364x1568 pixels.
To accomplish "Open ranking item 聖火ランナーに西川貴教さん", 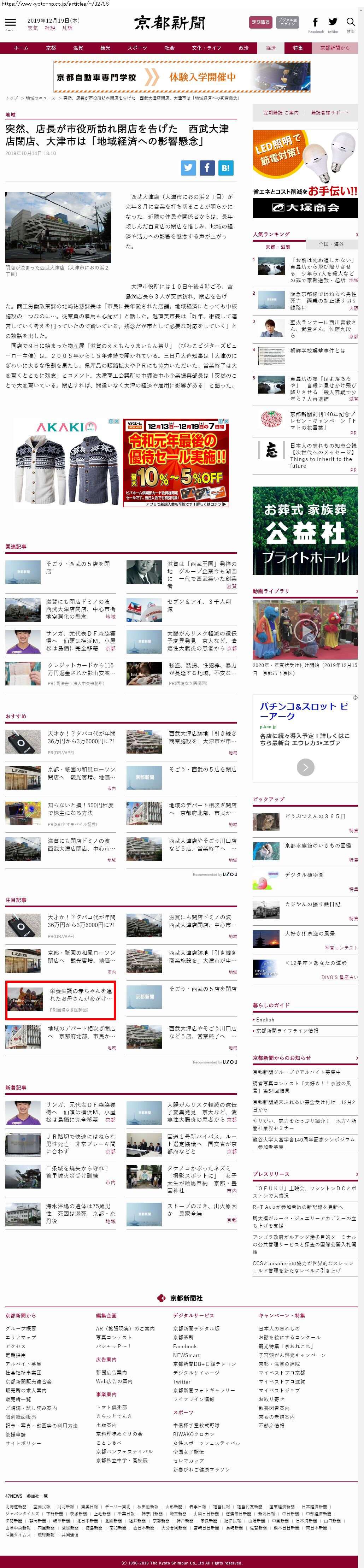I will click(323, 326).
